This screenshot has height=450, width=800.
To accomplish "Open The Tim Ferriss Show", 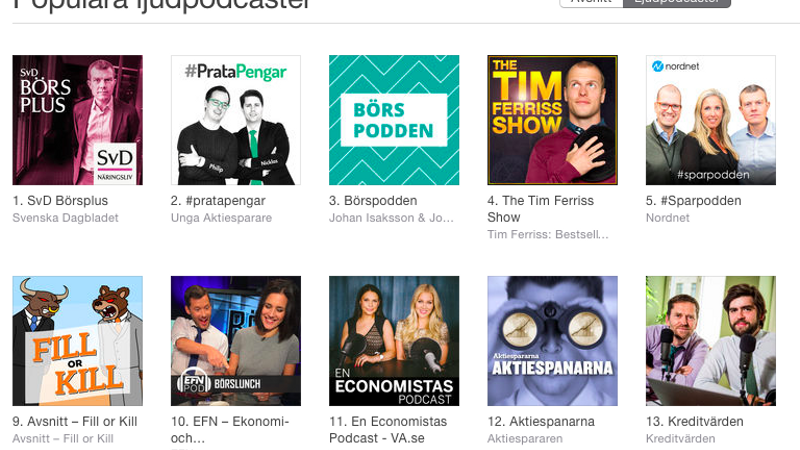I will [x=552, y=120].
